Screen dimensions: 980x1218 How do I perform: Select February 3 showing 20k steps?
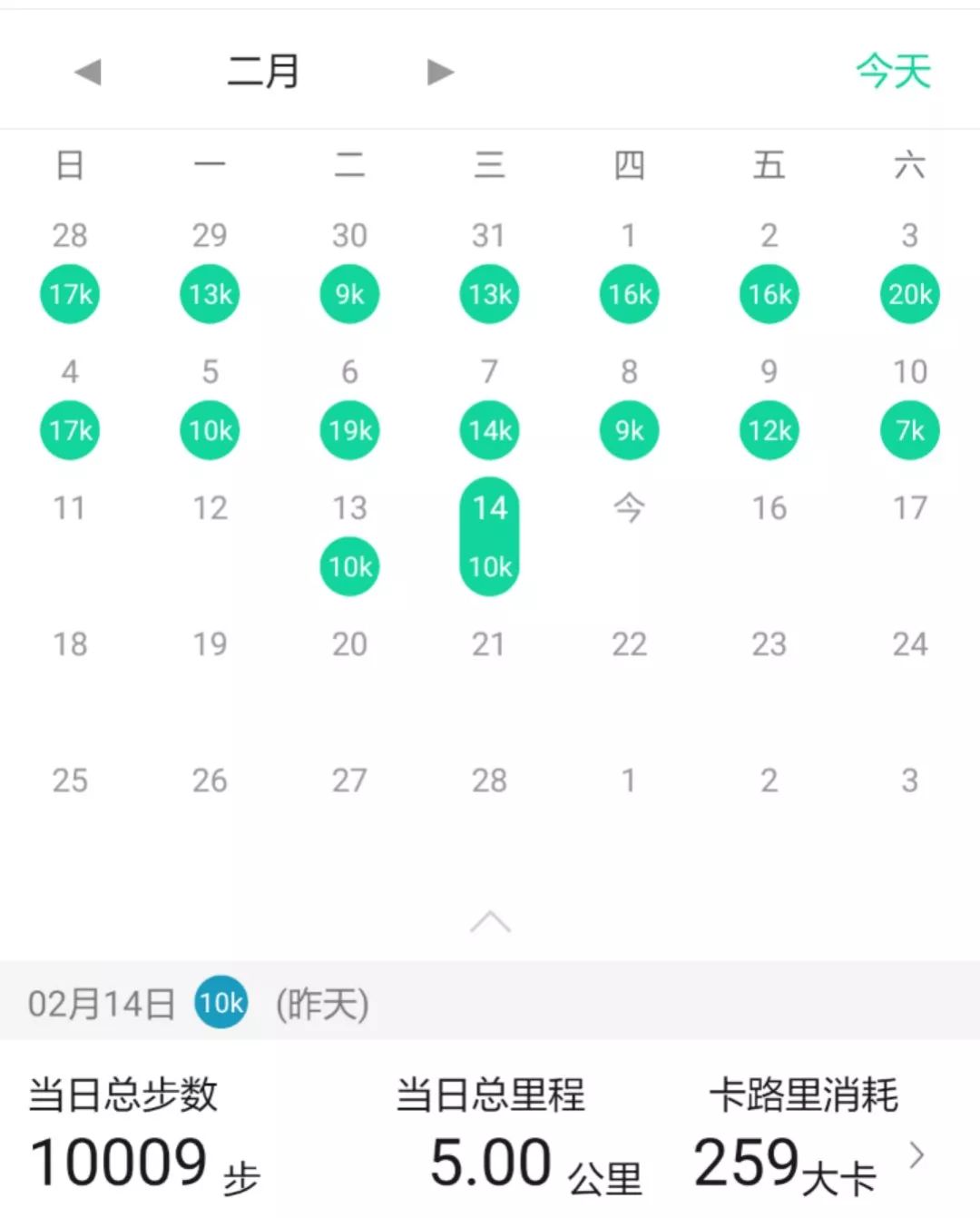point(909,266)
